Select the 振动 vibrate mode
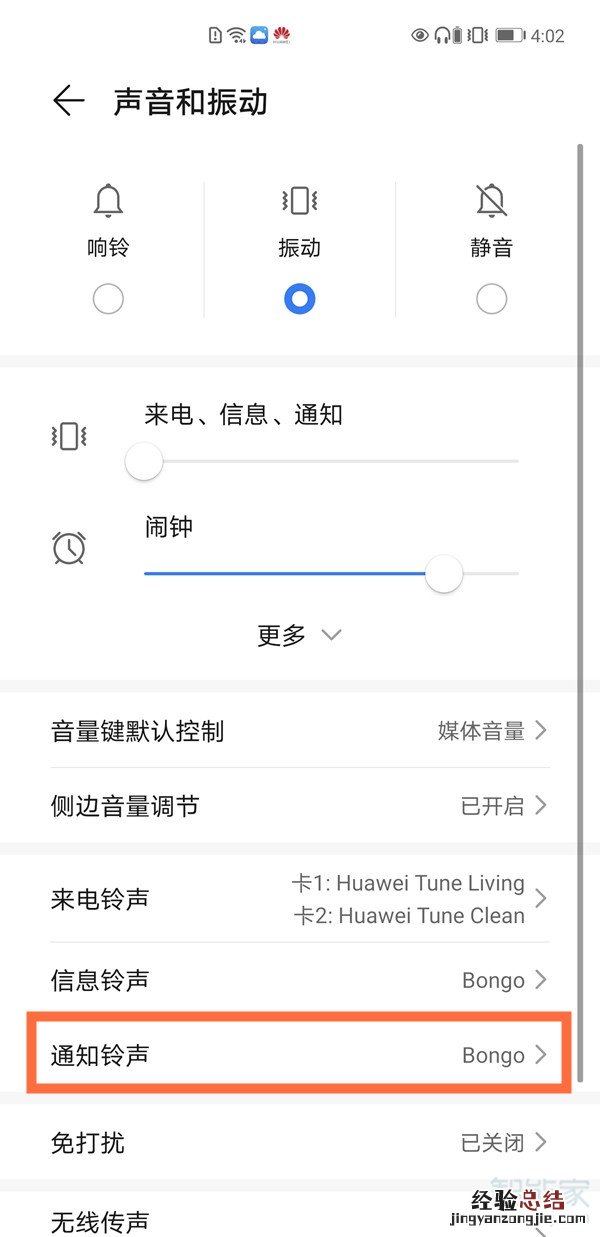The height and width of the screenshot is (1237, 600). [x=299, y=298]
